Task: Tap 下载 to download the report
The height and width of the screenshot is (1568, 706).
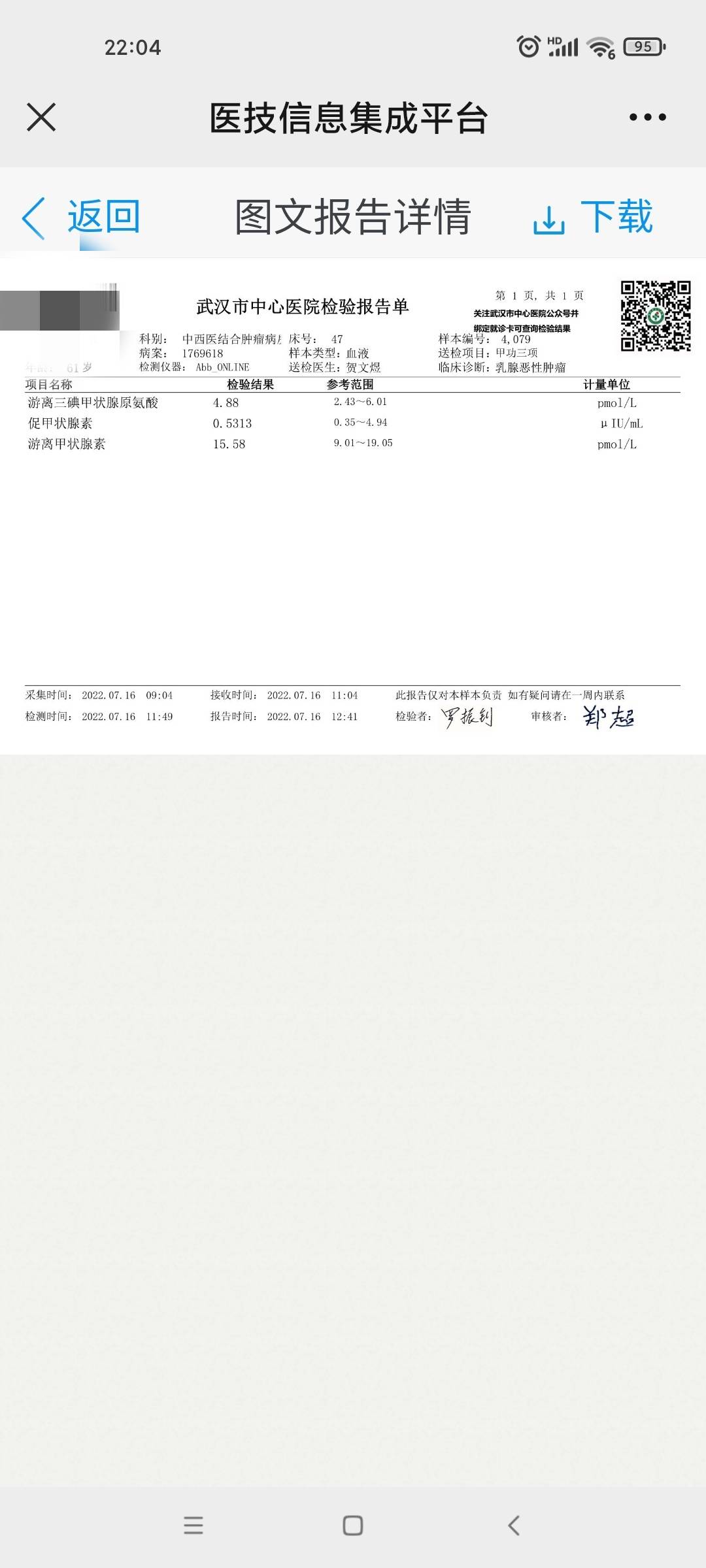Action: tap(614, 218)
